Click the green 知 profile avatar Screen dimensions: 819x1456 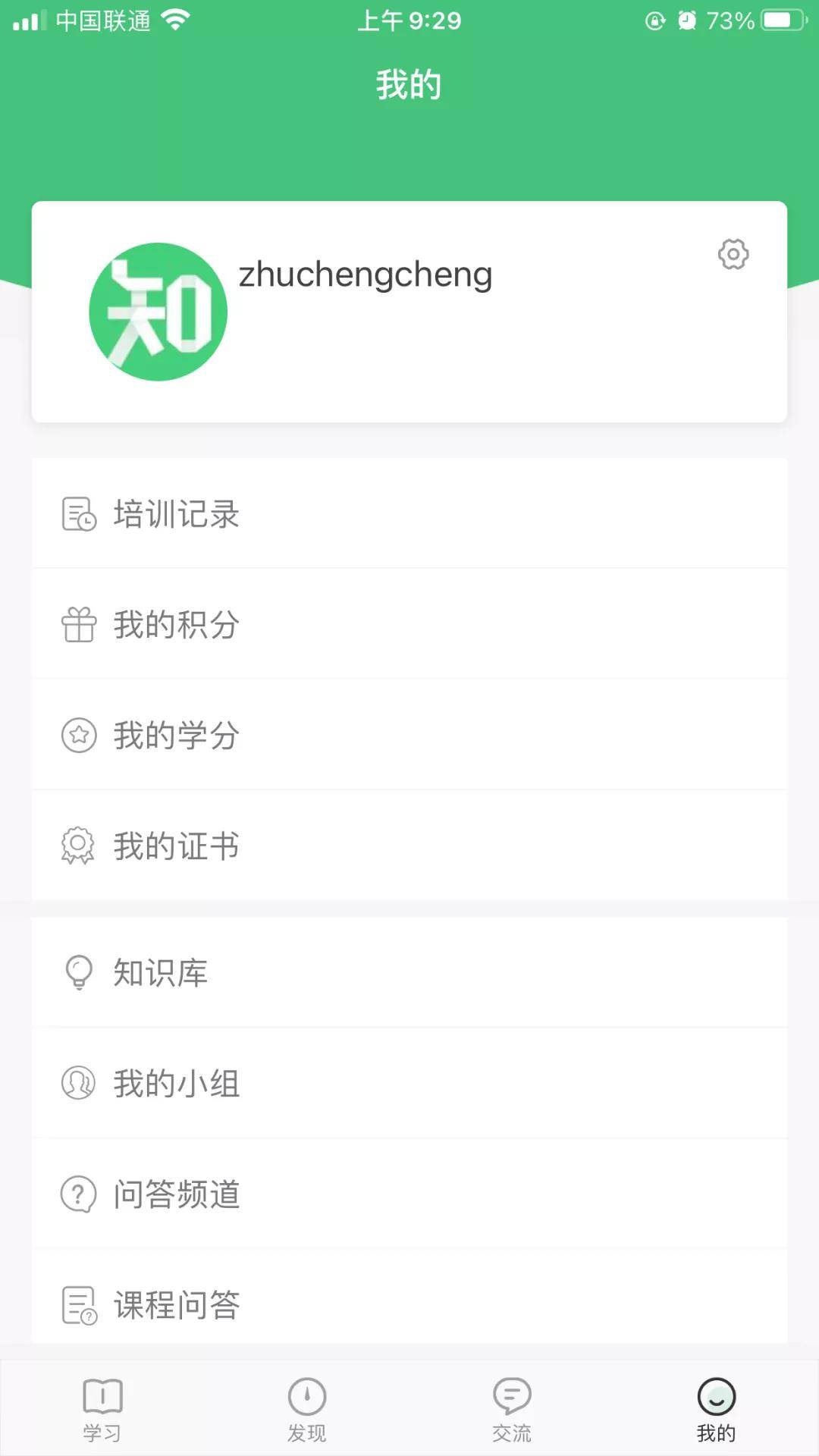(158, 311)
